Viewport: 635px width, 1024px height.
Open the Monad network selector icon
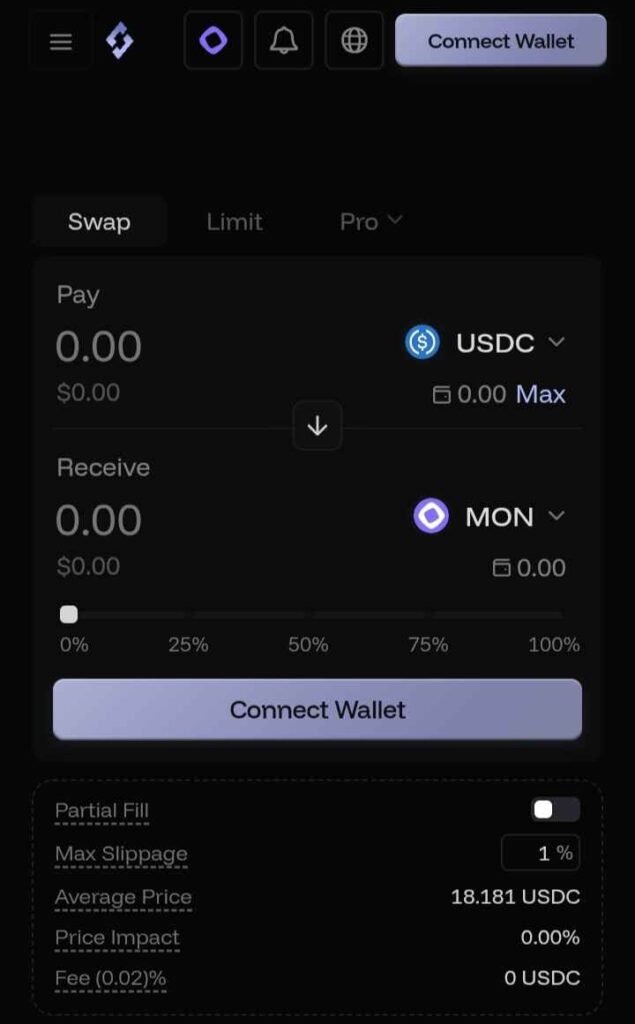[213, 40]
